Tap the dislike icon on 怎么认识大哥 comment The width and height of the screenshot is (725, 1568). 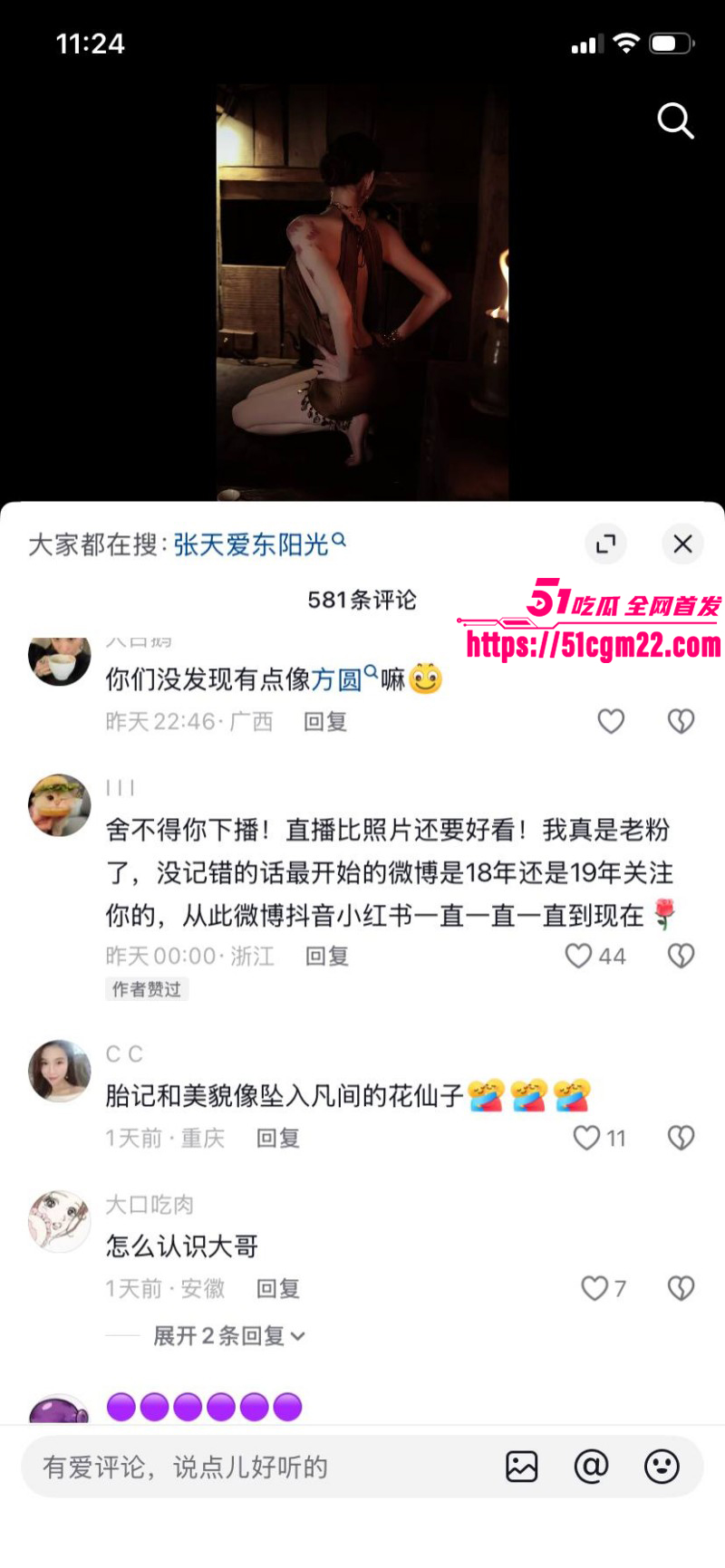(x=681, y=1287)
